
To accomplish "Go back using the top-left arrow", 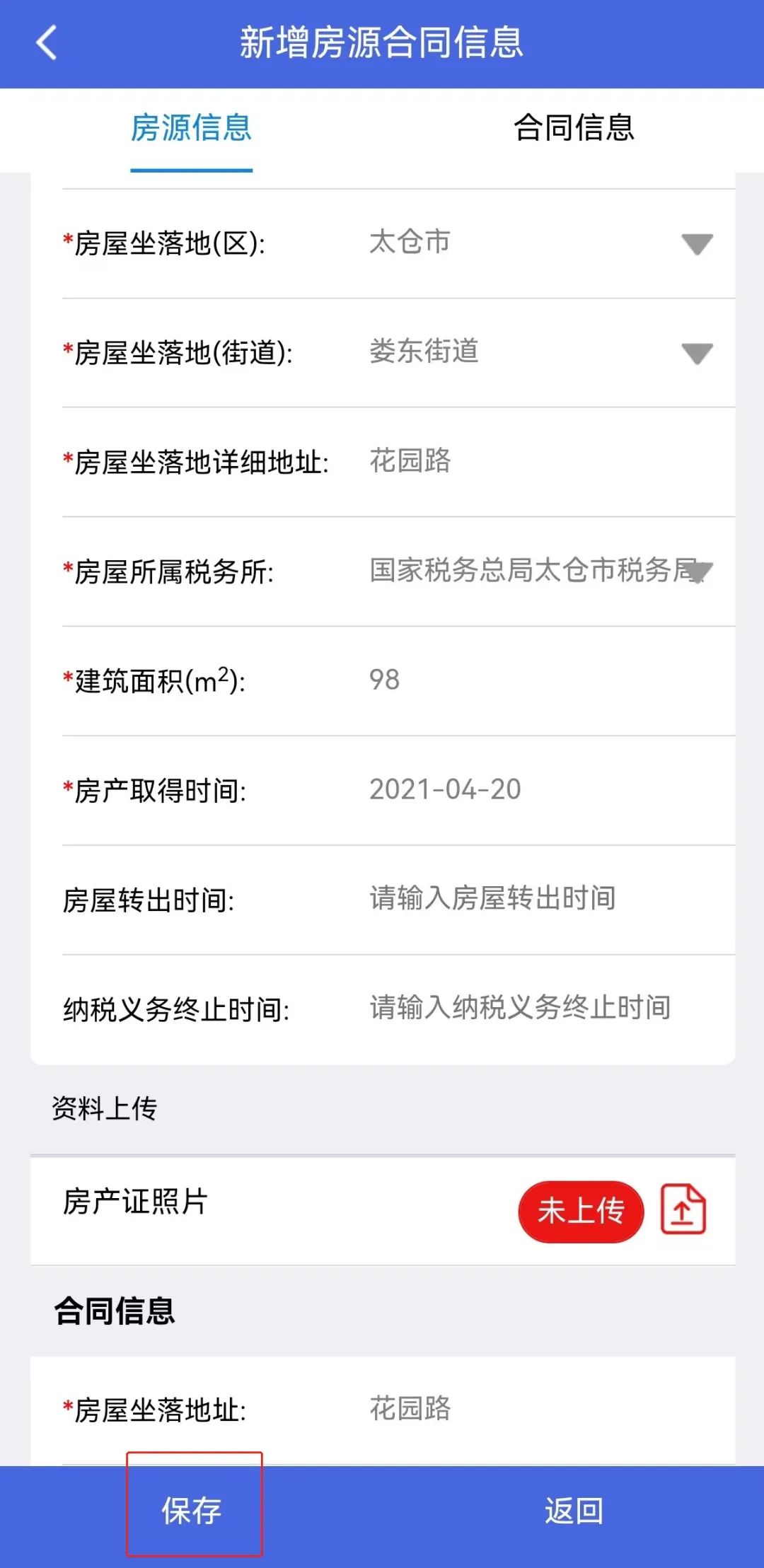I will click(47, 42).
